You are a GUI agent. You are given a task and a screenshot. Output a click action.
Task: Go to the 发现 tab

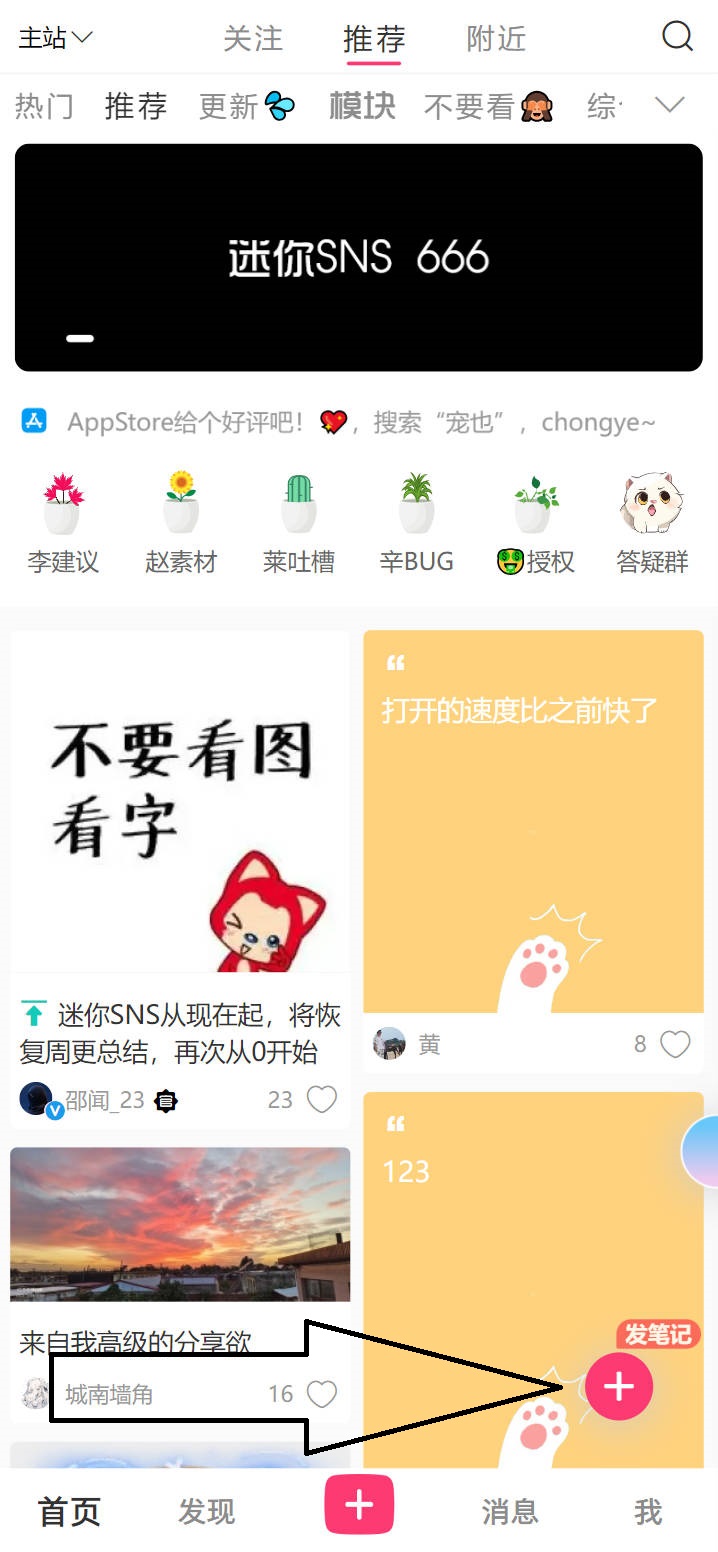point(207,1511)
